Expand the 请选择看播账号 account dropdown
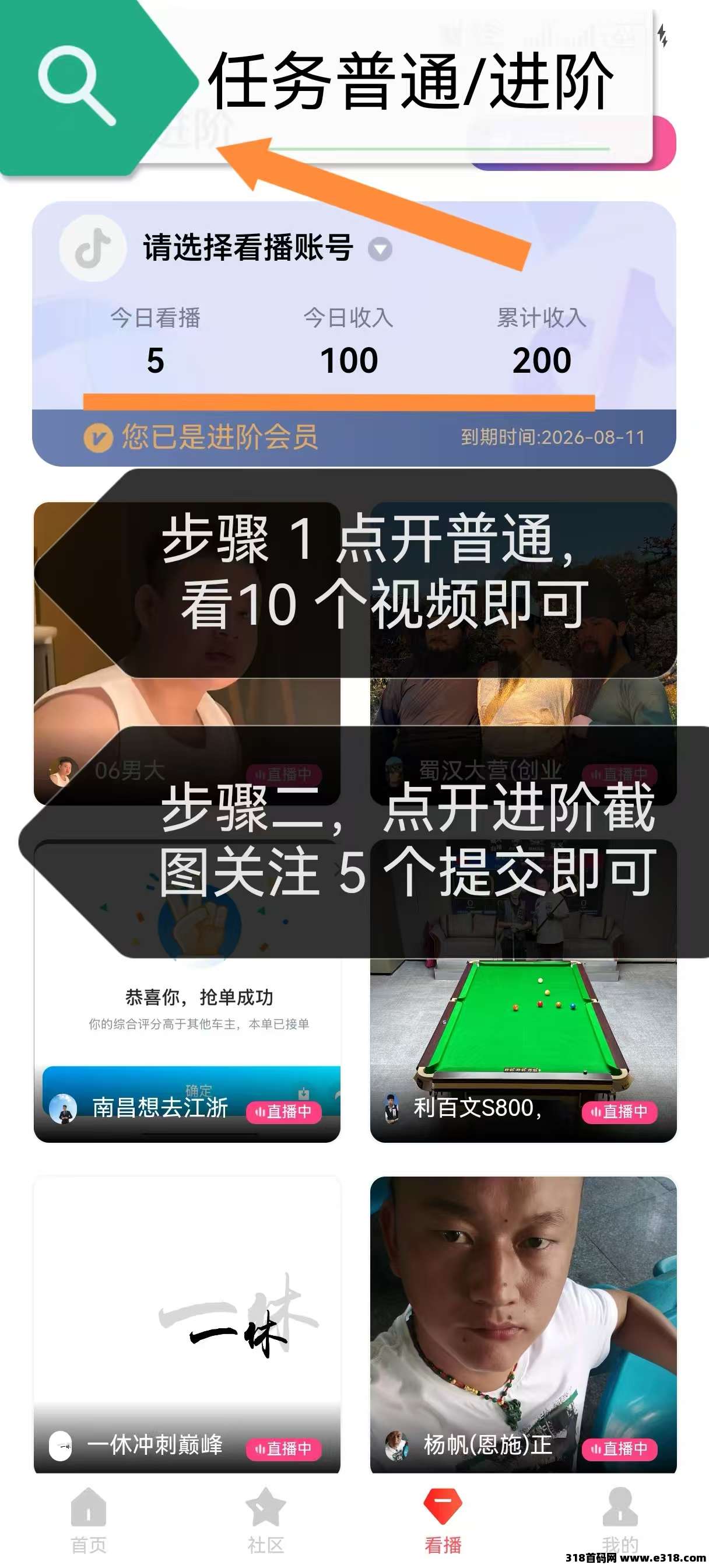Image resolution: width=709 pixels, height=1568 pixels. tap(380, 250)
